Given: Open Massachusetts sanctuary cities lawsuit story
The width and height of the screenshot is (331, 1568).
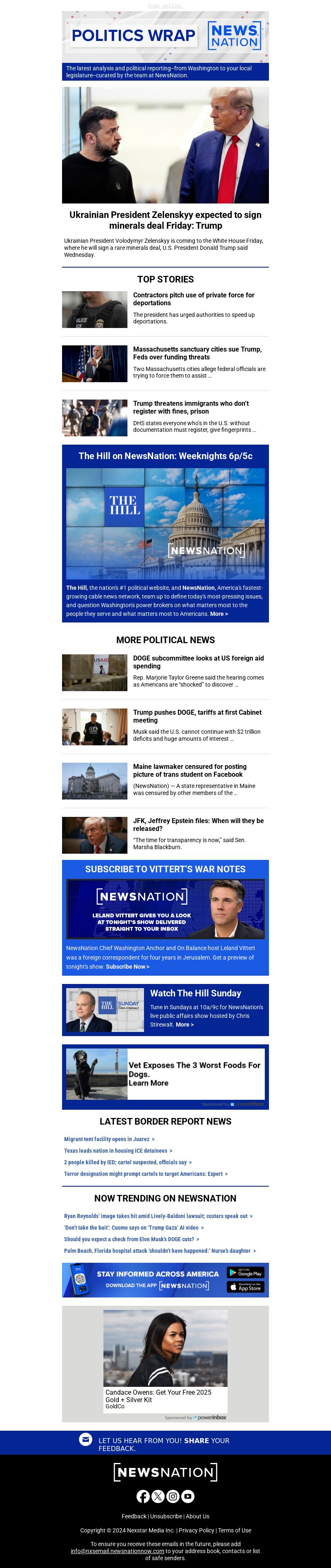Looking at the screenshot, I should click(x=197, y=353).
